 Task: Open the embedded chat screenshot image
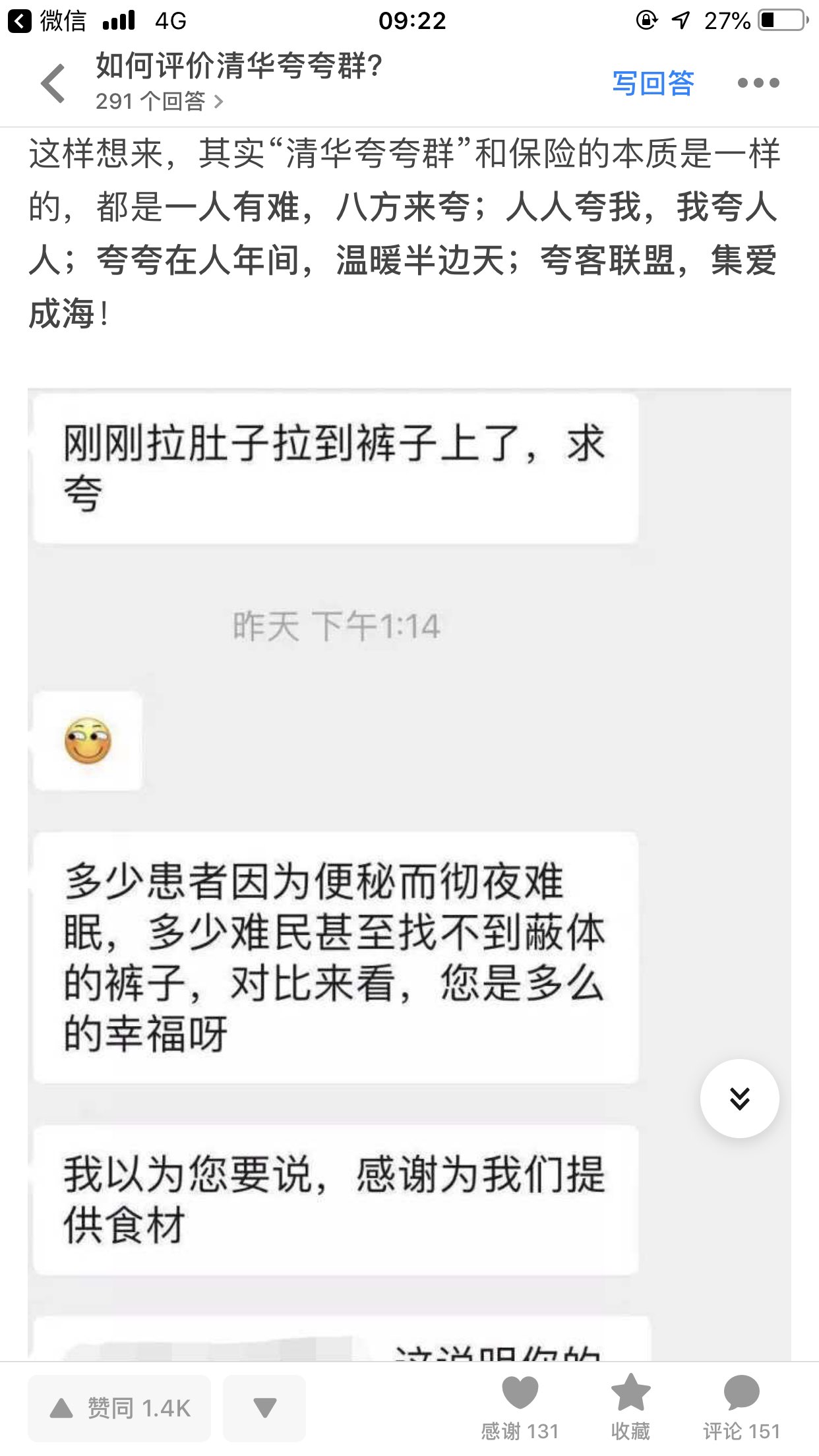click(x=409, y=857)
